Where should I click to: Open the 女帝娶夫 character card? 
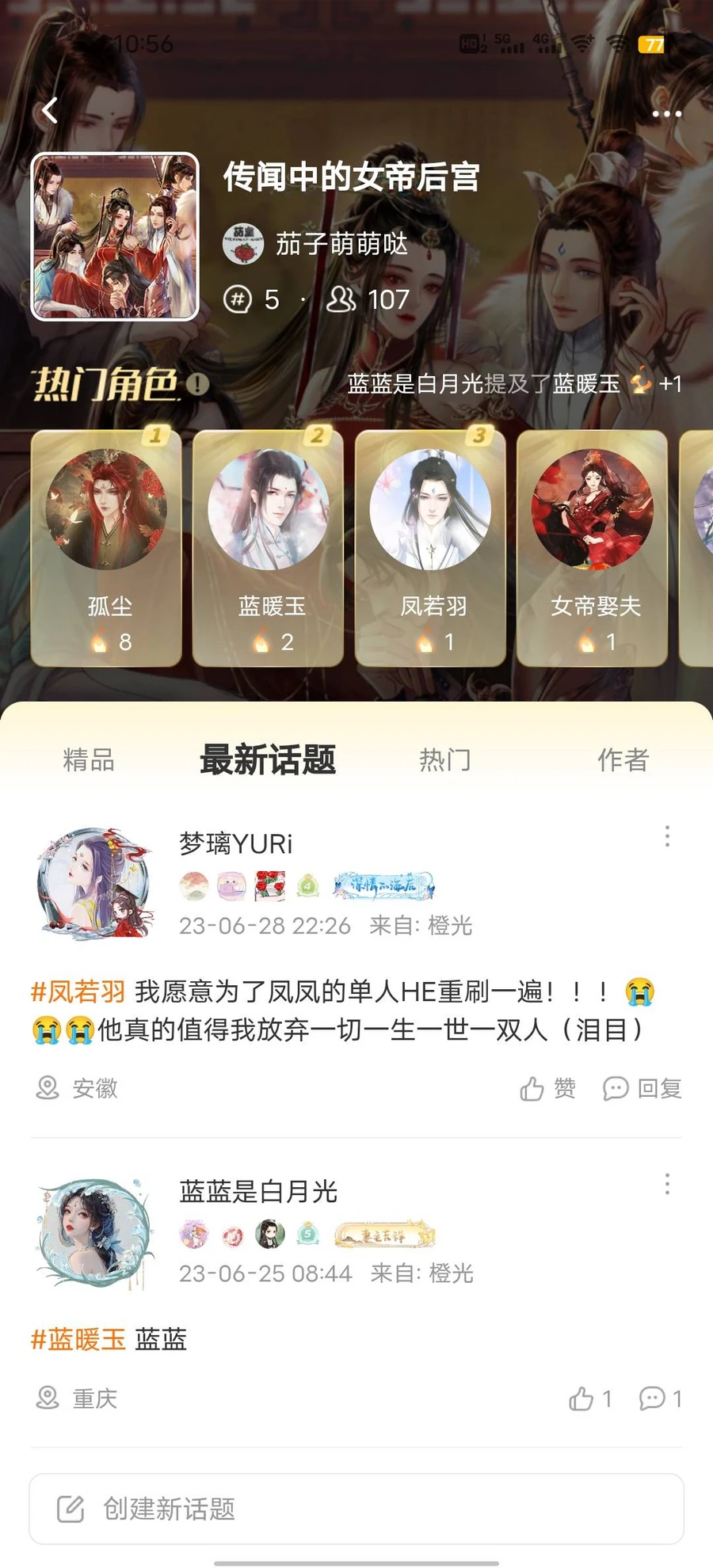coord(593,548)
